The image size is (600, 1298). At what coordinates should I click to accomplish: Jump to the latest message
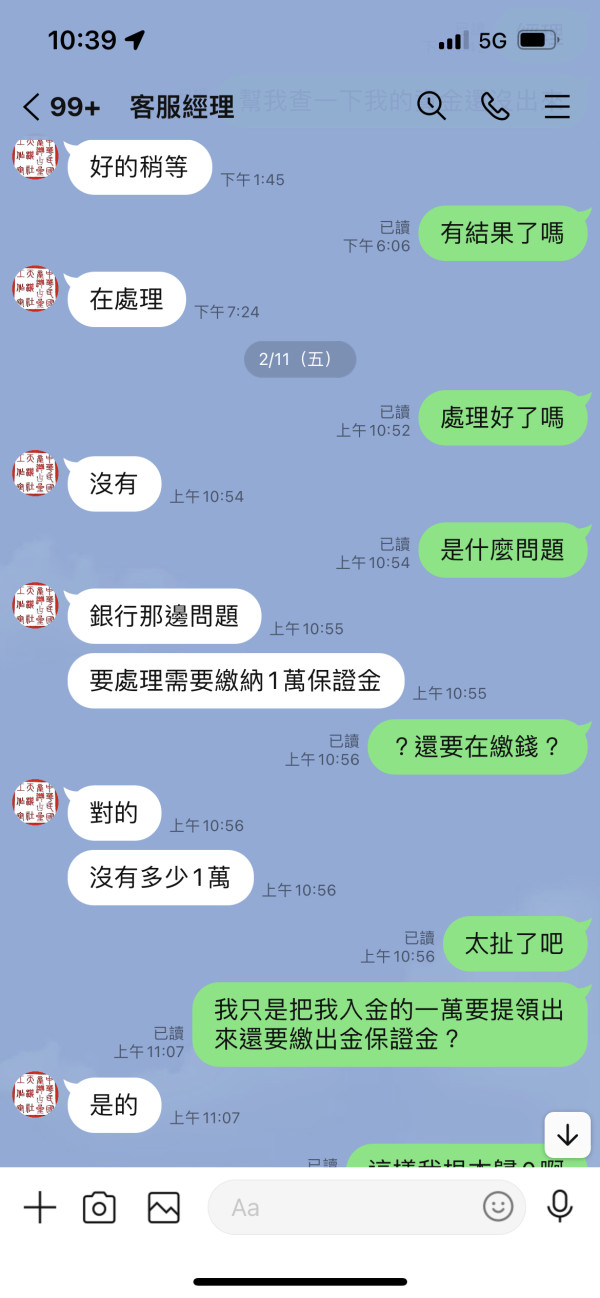[567, 1135]
